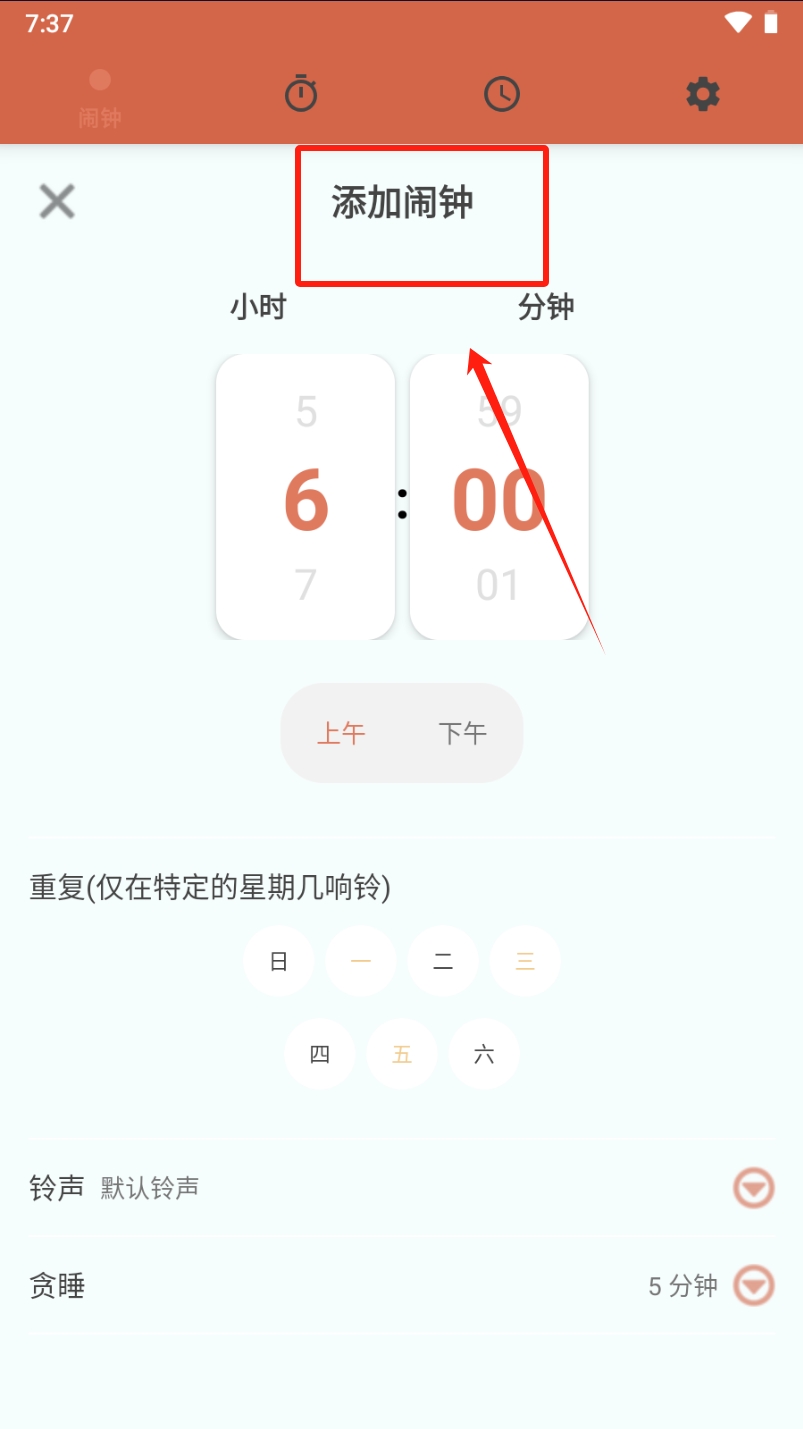Toggle repeat on 六 (Saturday)

coord(484,1054)
